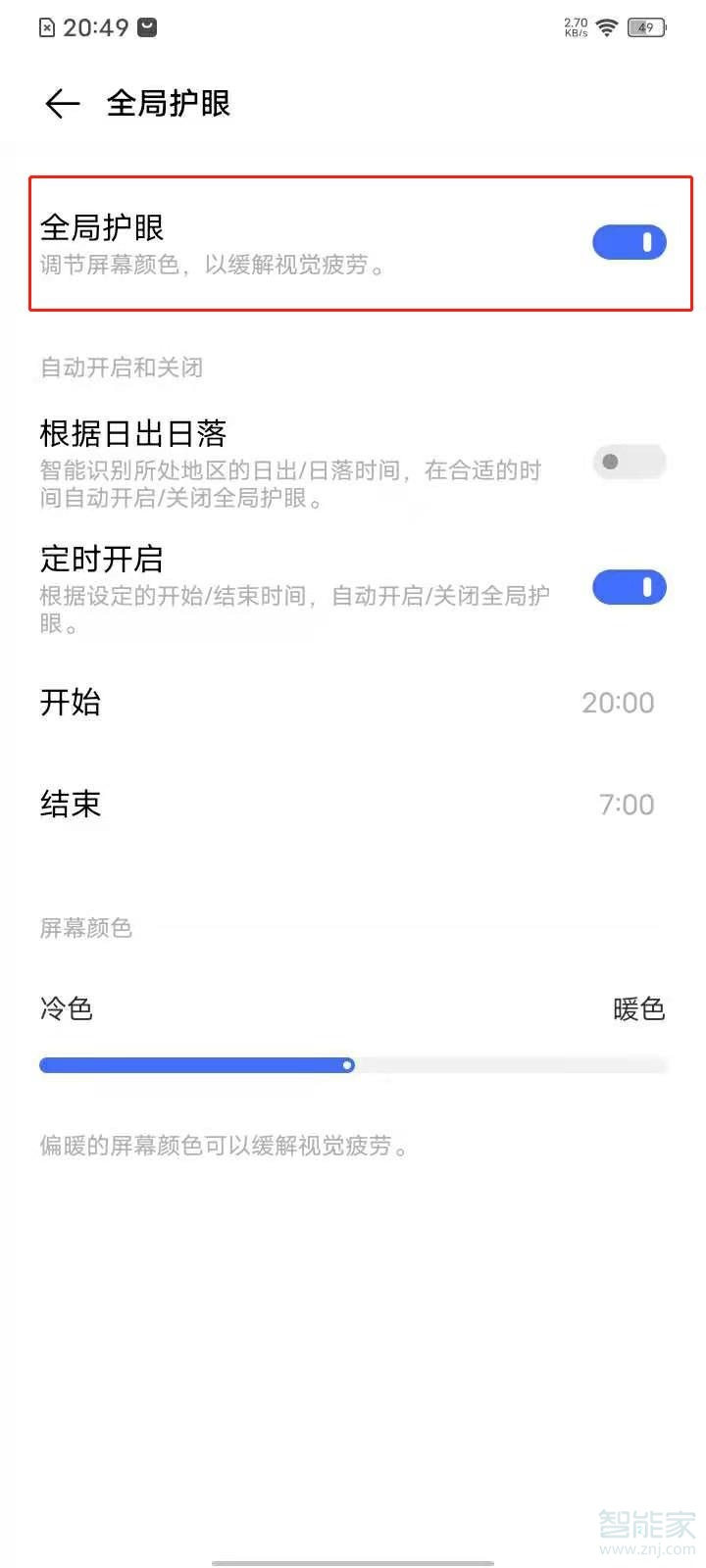This screenshot has width=706, height=1568.
Task: Click the back arrow to exit 全局护眼 settings
Action: (61, 103)
